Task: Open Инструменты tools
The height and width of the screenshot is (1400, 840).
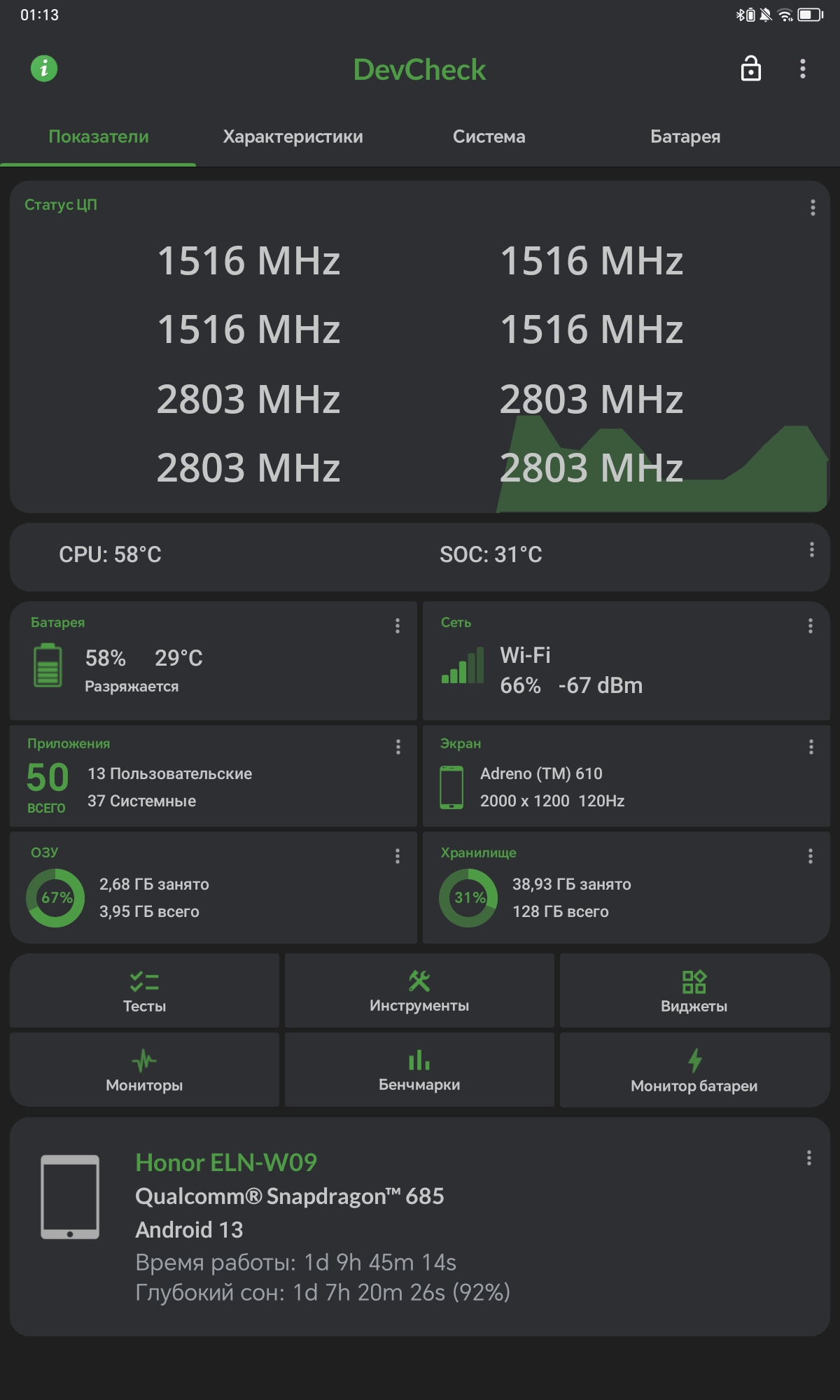Action: pos(419,990)
